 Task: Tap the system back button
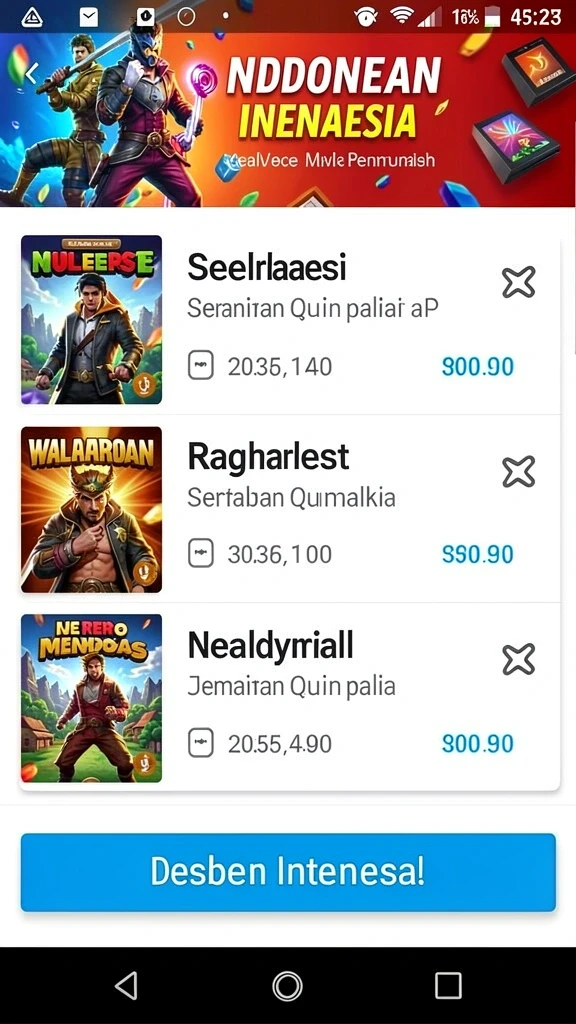pyautogui.click(x=126, y=985)
